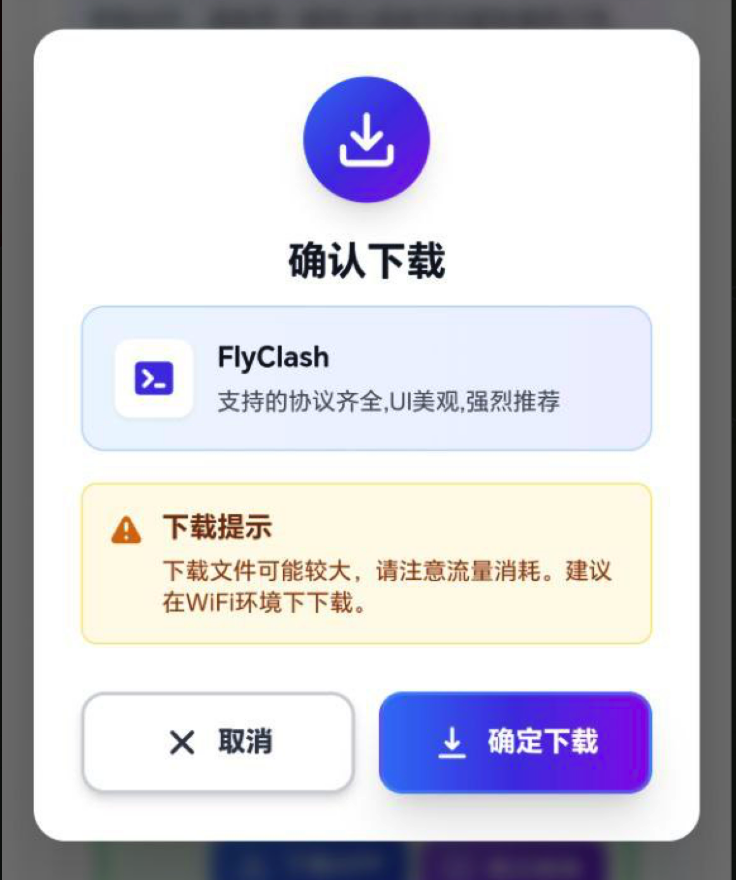Click the download arrow inside the confirm button
This screenshot has height=880, width=736.
click(452, 742)
